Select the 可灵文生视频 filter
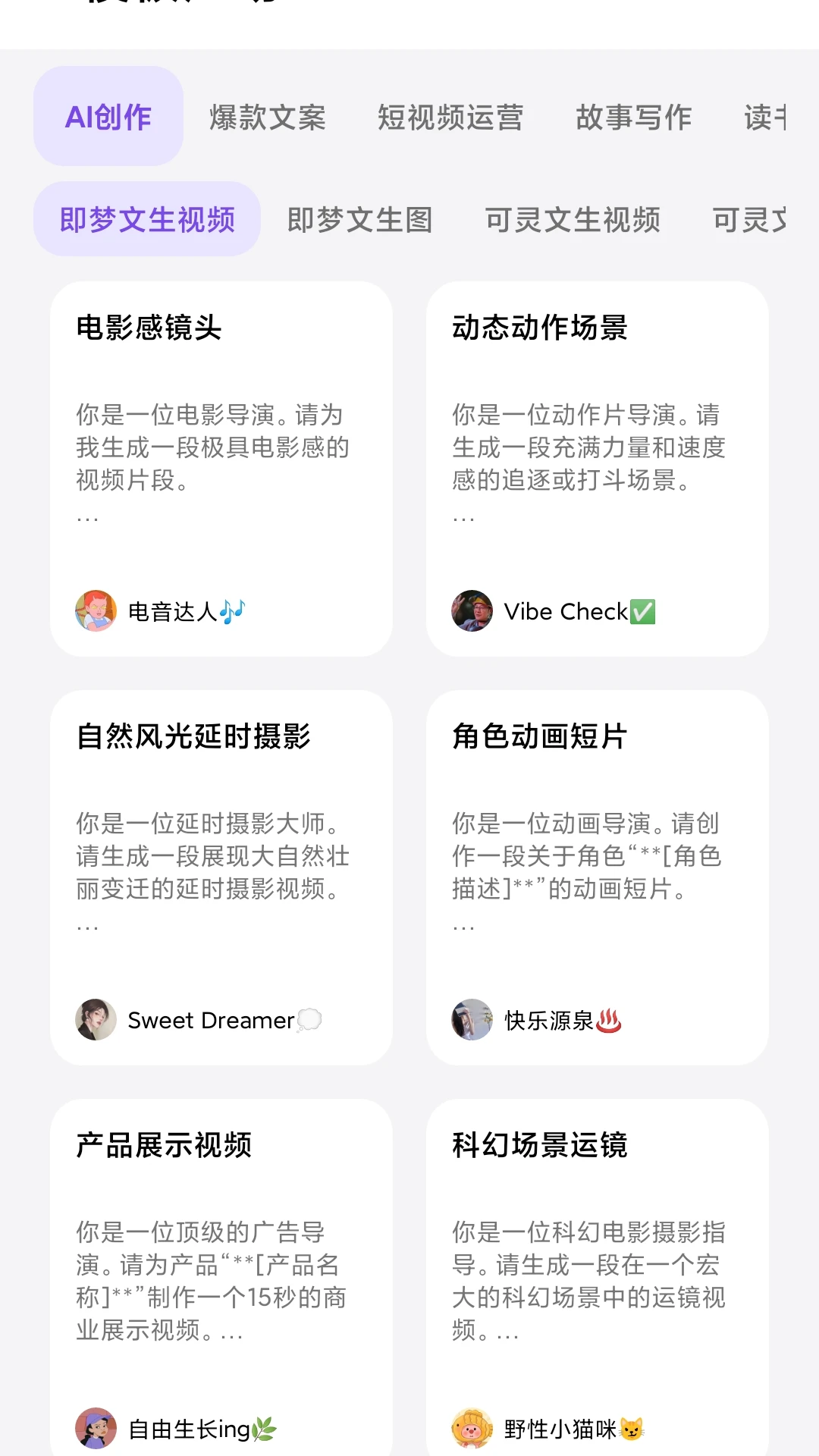 point(574,221)
